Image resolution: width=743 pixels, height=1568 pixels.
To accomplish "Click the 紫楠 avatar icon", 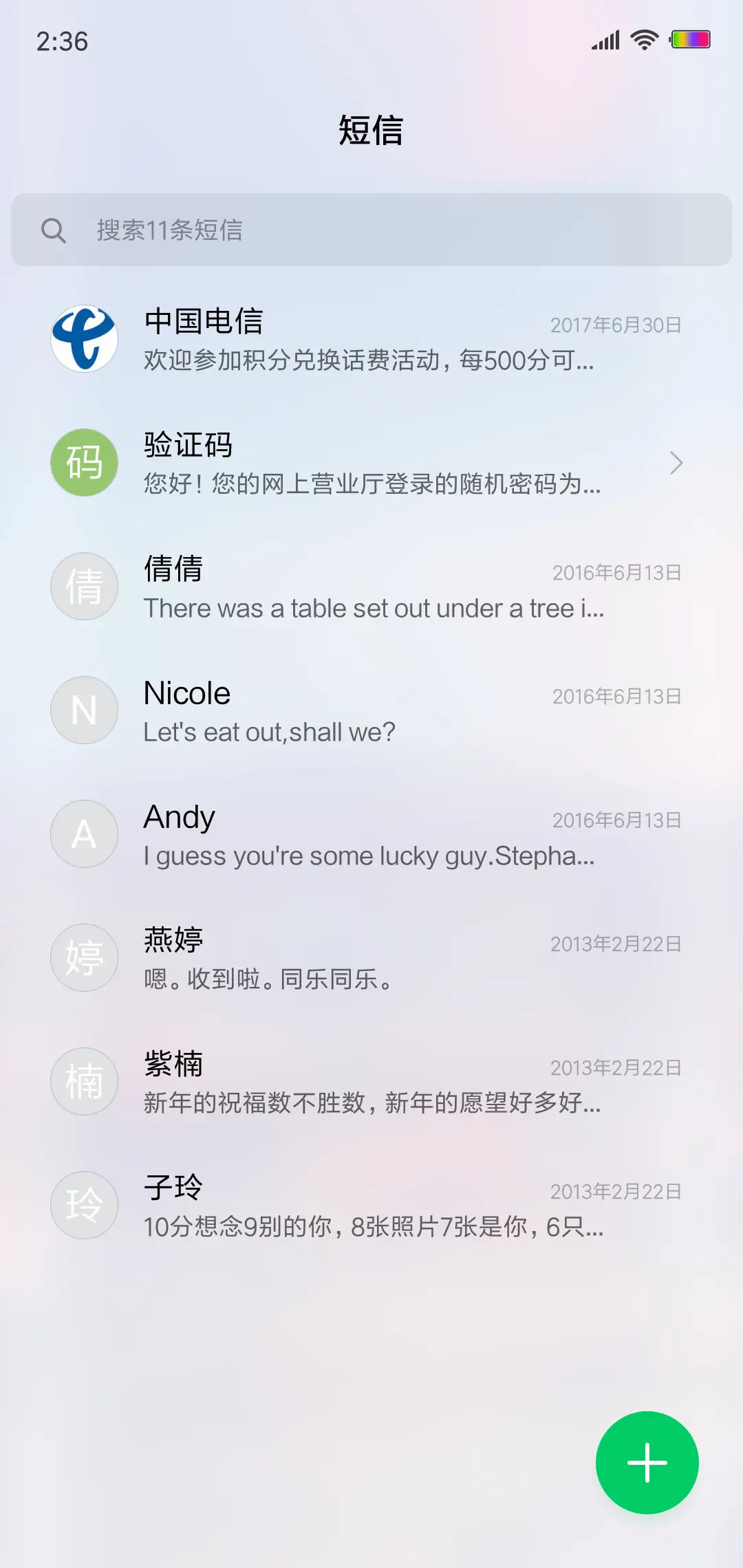I will coord(84,1081).
